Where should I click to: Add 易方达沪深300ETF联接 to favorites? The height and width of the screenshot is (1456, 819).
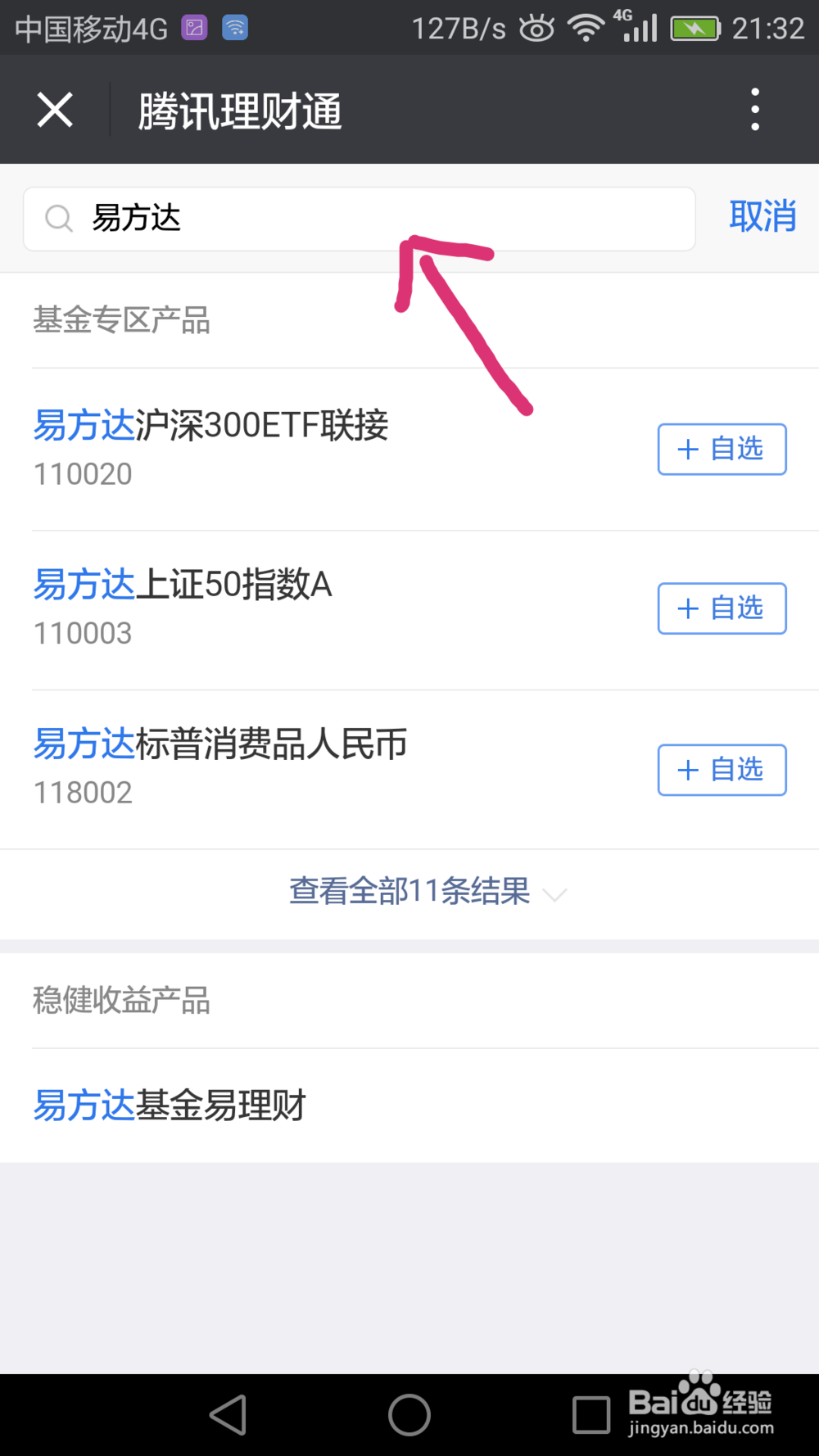tap(722, 449)
